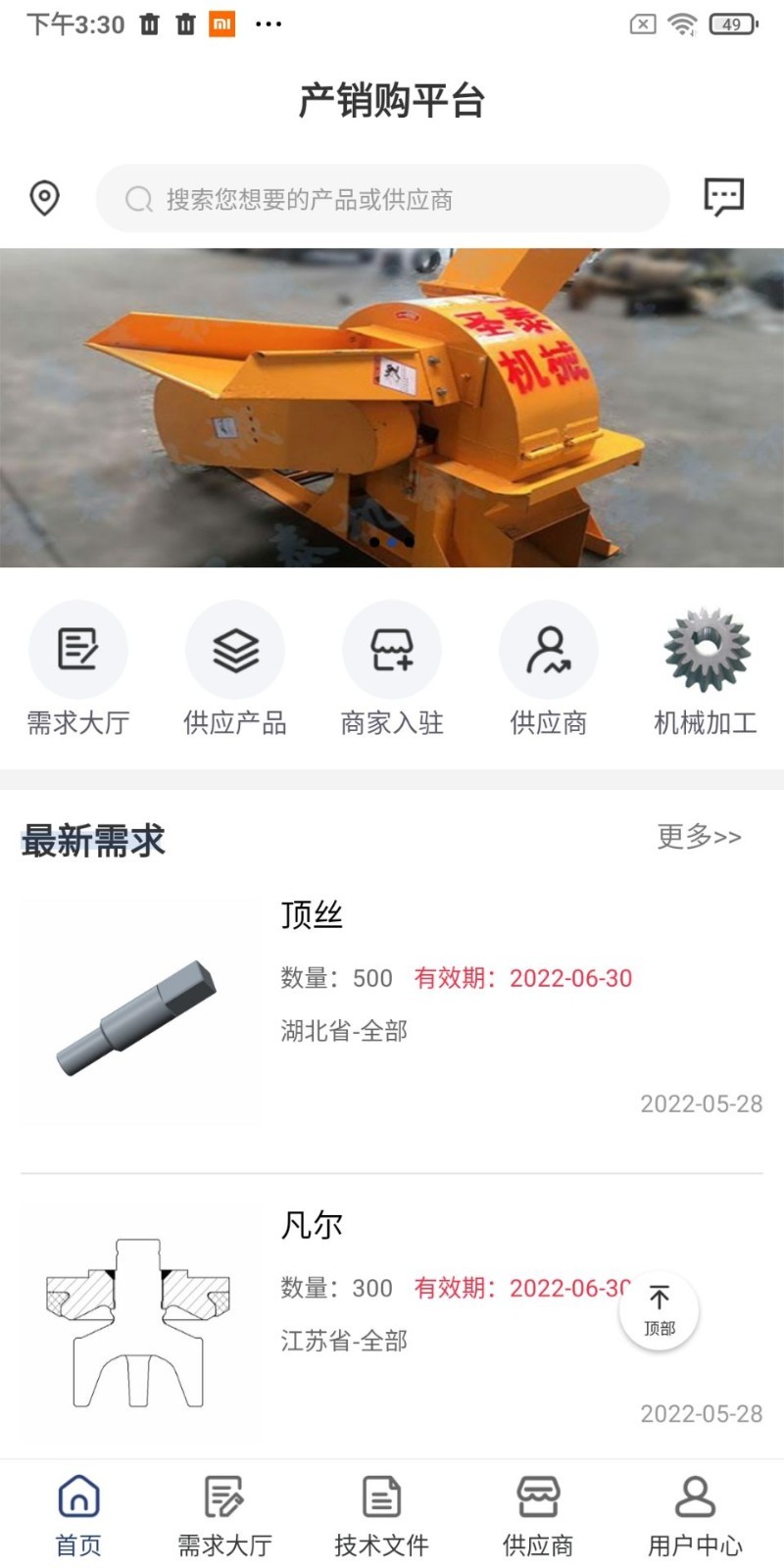Open the orange machinery banner
The image size is (784, 1568).
392,407
